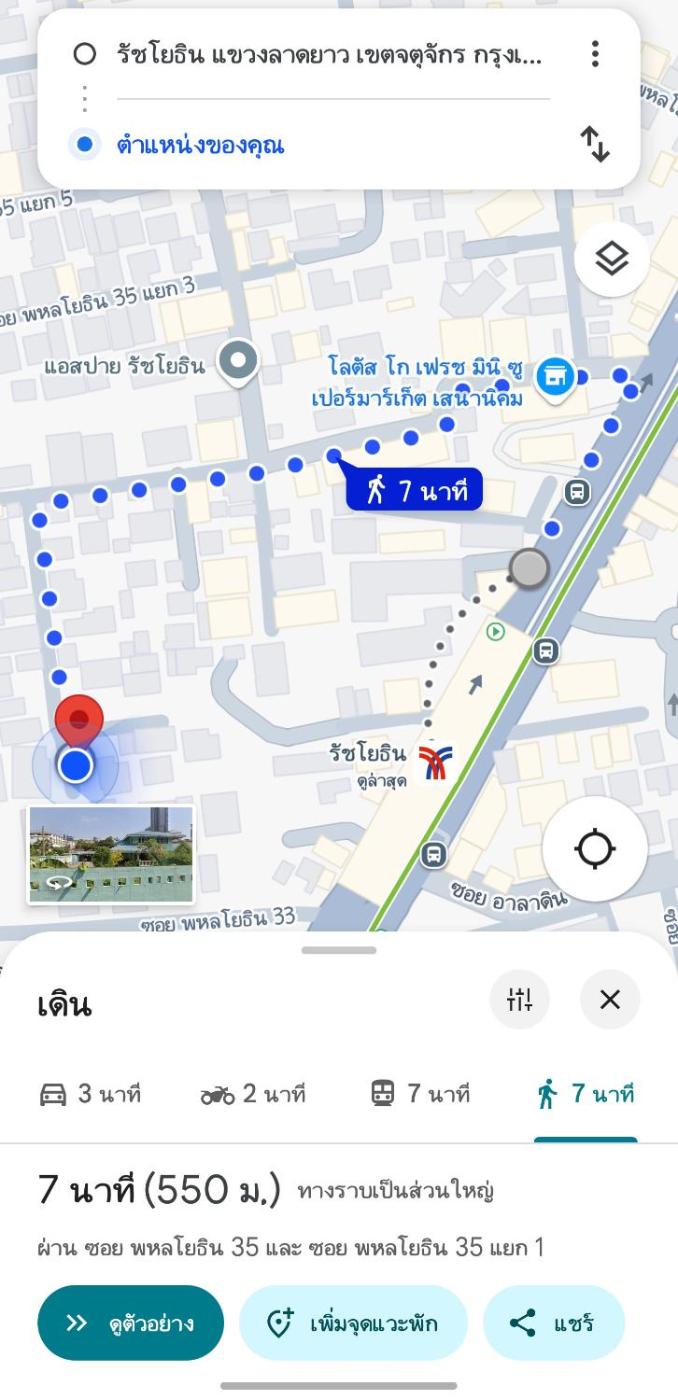678x1400 pixels.
Task: Share this route with แชร์
Action: tap(553, 1323)
